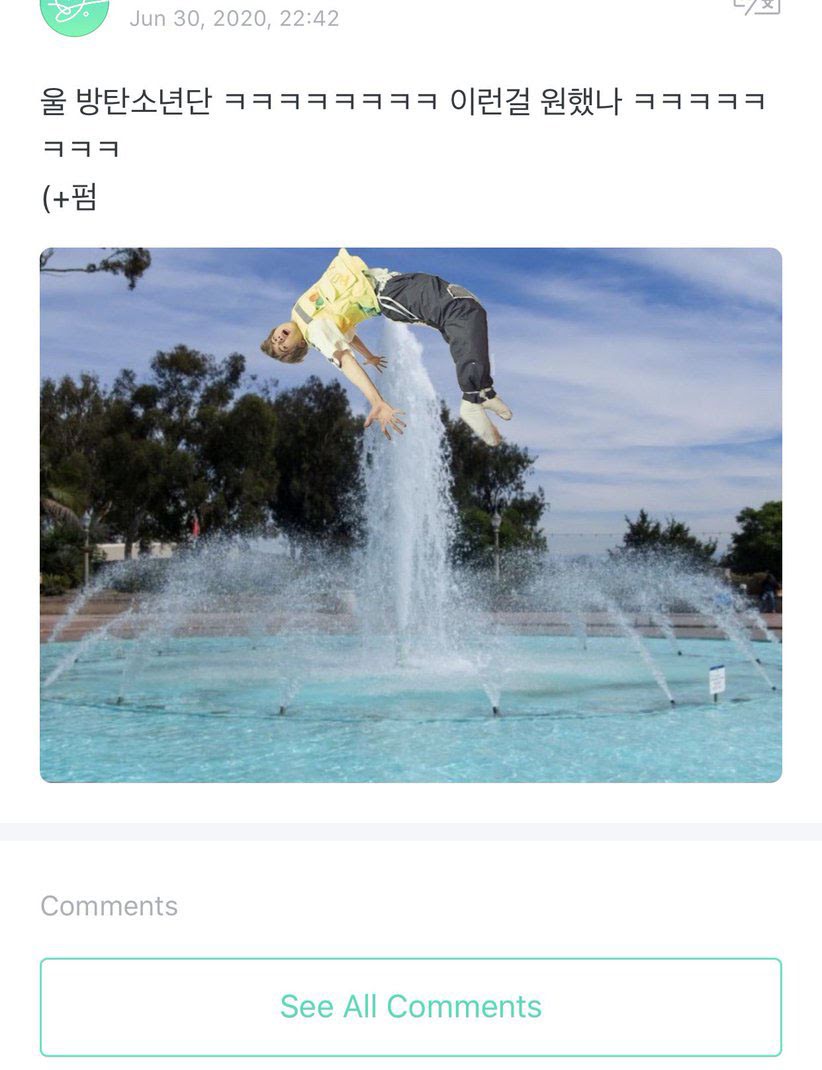Open the poster's green profile avatar
This screenshot has height=1070, width=822.
pyautogui.click(x=74, y=14)
